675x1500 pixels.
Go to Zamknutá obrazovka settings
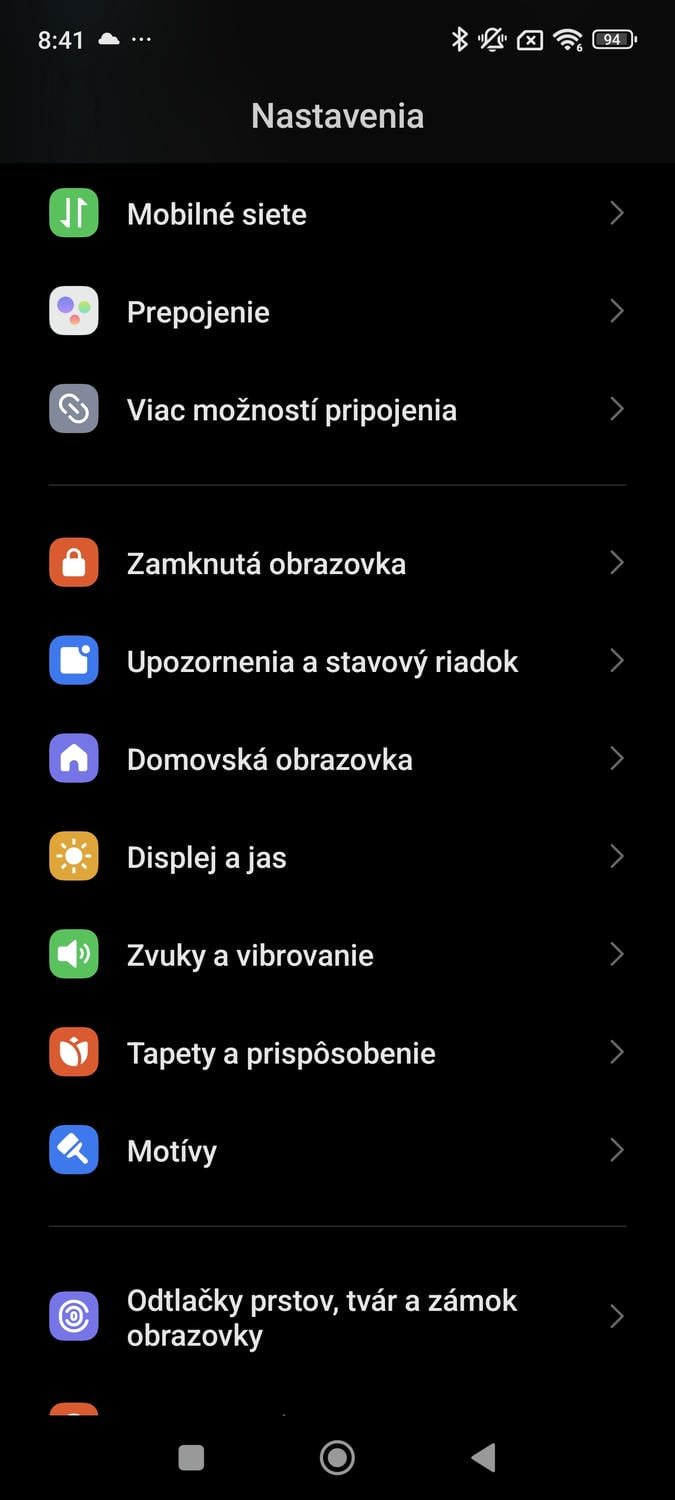337,563
